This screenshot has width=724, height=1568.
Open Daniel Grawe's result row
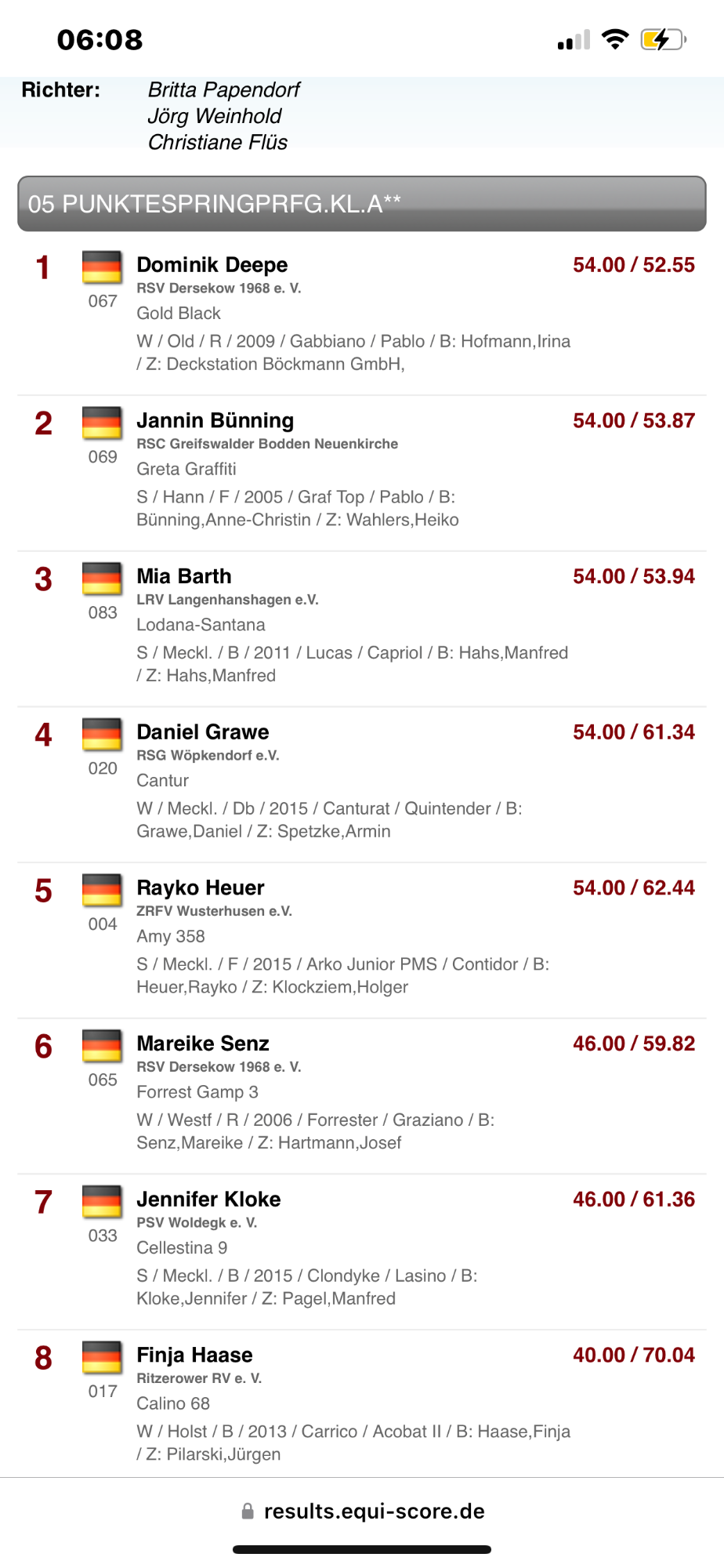362,785
